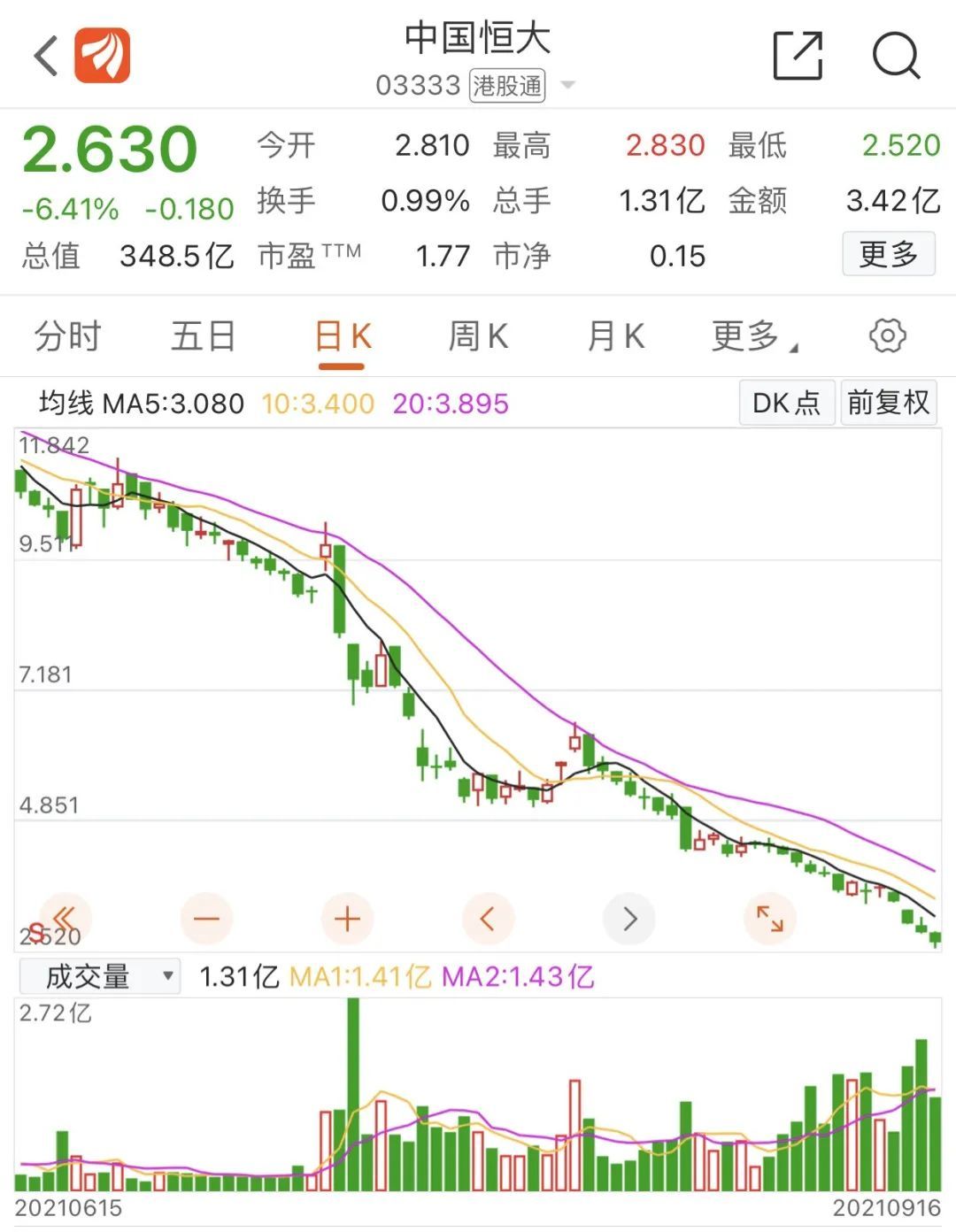Image resolution: width=956 pixels, height=1232 pixels.
Task: Toggle 前复权 price adjustment mode
Action: (889, 403)
